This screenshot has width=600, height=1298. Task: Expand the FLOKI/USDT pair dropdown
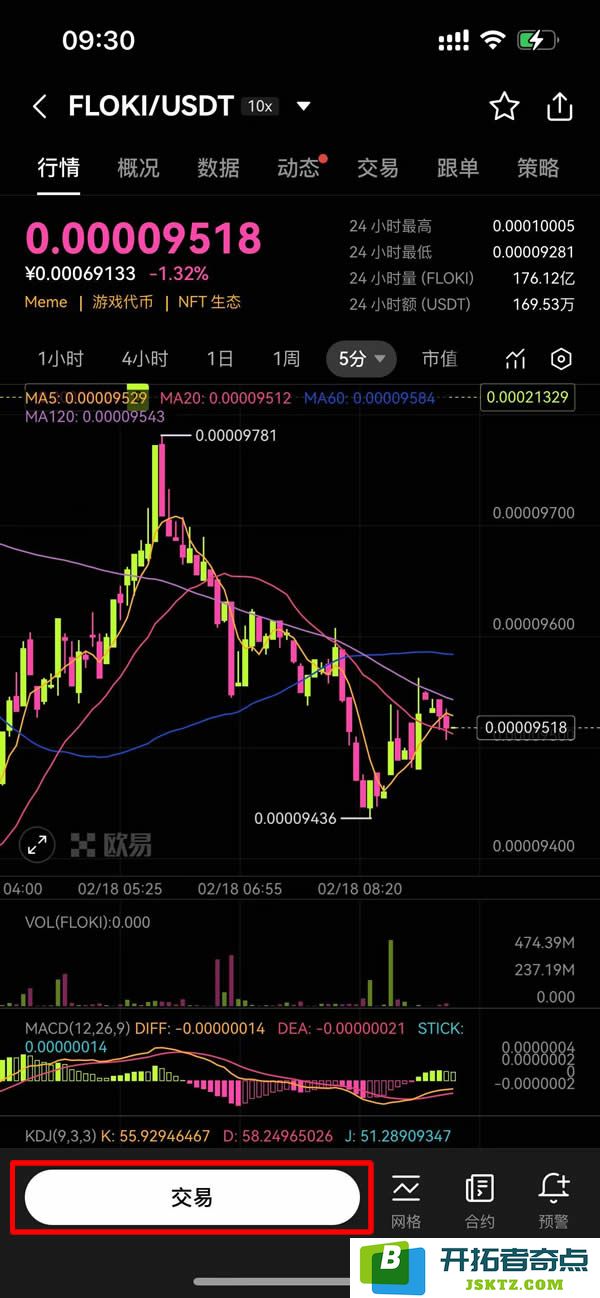pyautogui.click(x=304, y=106)
